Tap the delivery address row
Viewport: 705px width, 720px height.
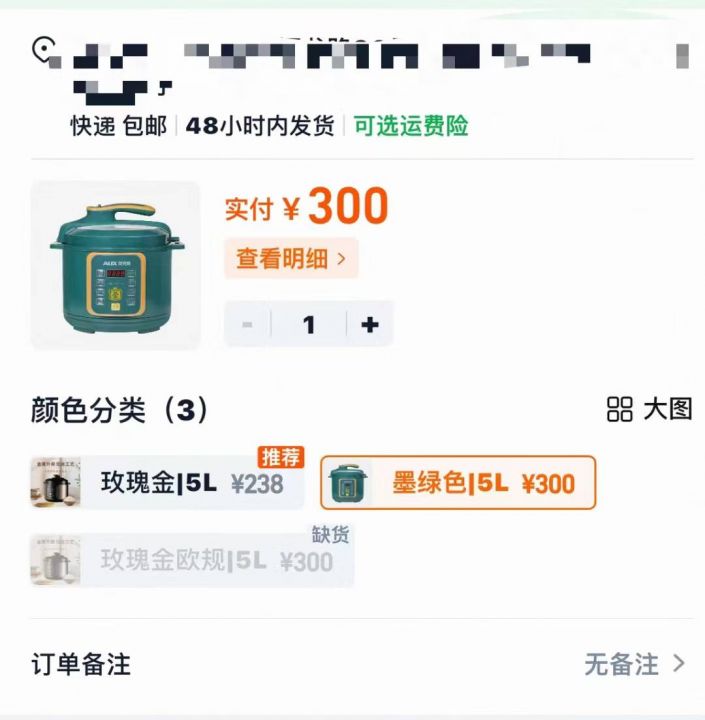(x=360, y=65)
